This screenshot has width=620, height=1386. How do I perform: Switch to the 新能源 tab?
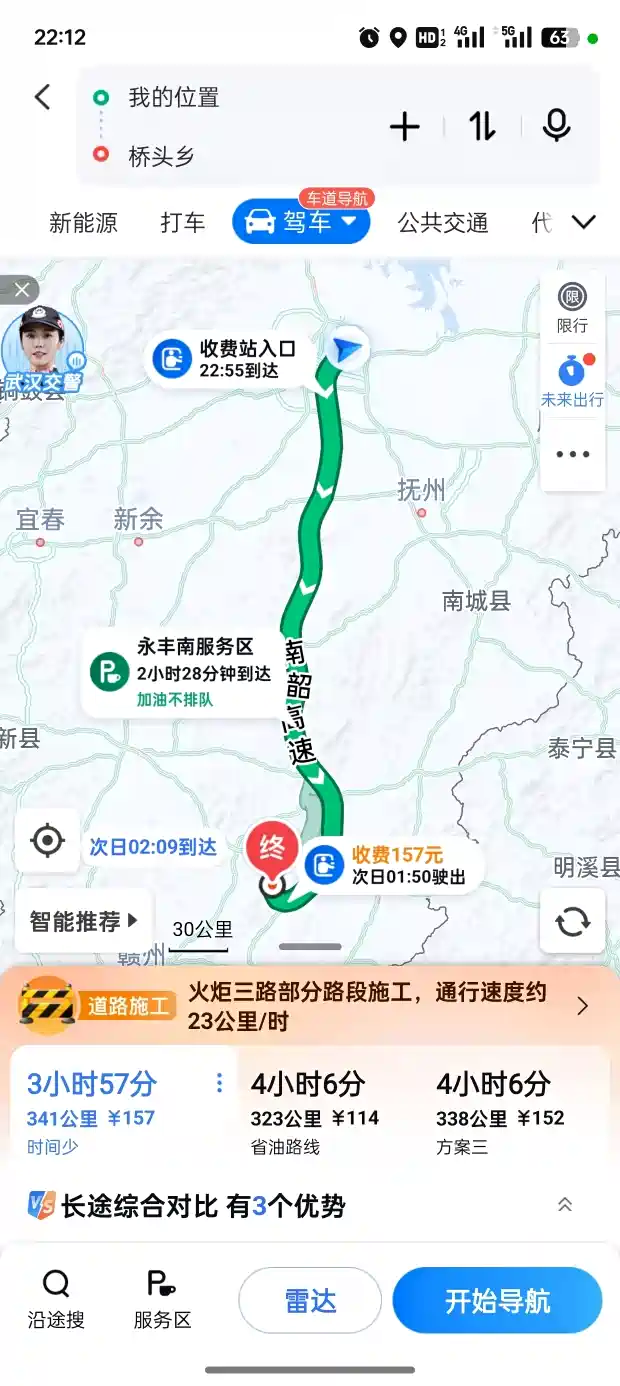pyautogui.click(x=83, y=222)
